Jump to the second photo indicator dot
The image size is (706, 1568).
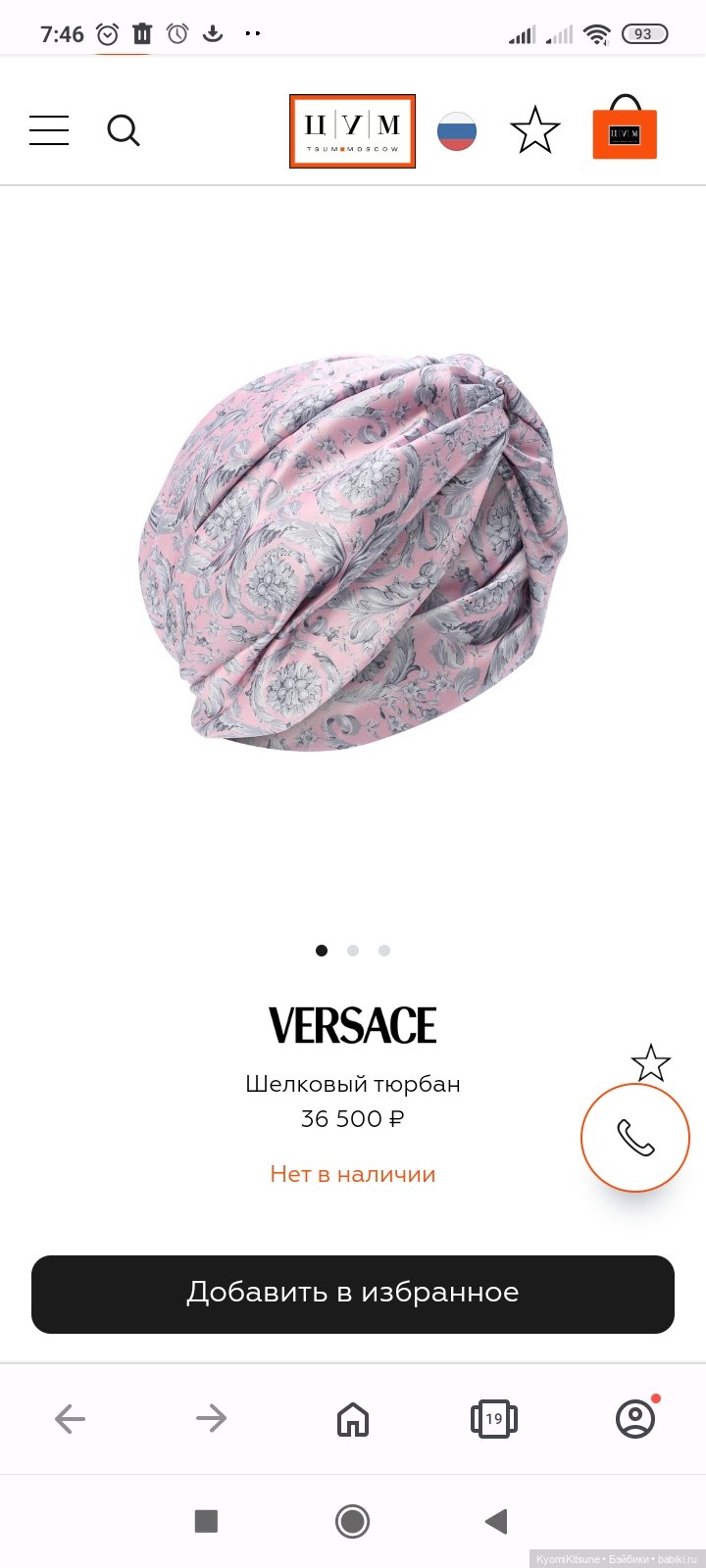[353, 951]
